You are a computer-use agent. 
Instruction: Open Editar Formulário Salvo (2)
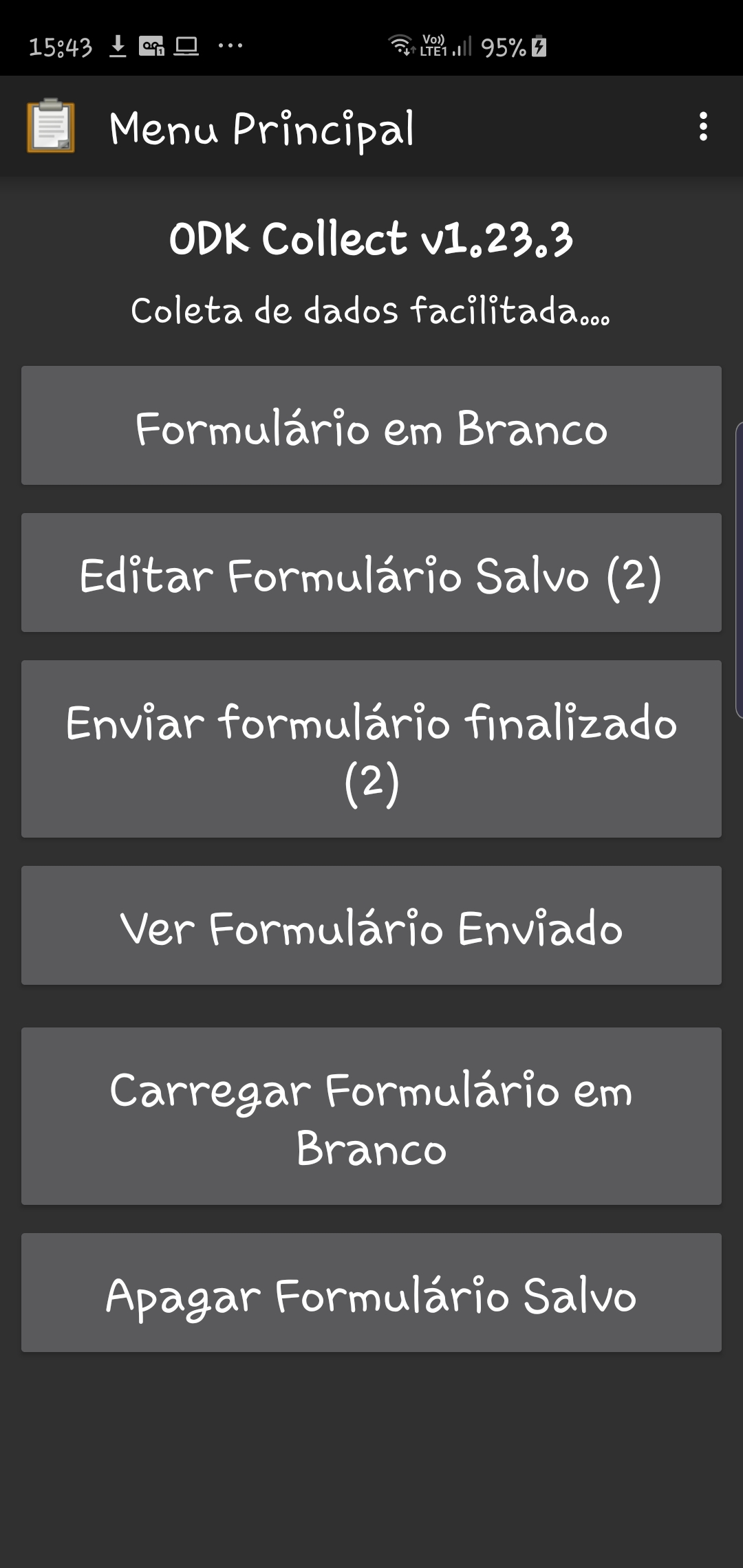[371, 573]
